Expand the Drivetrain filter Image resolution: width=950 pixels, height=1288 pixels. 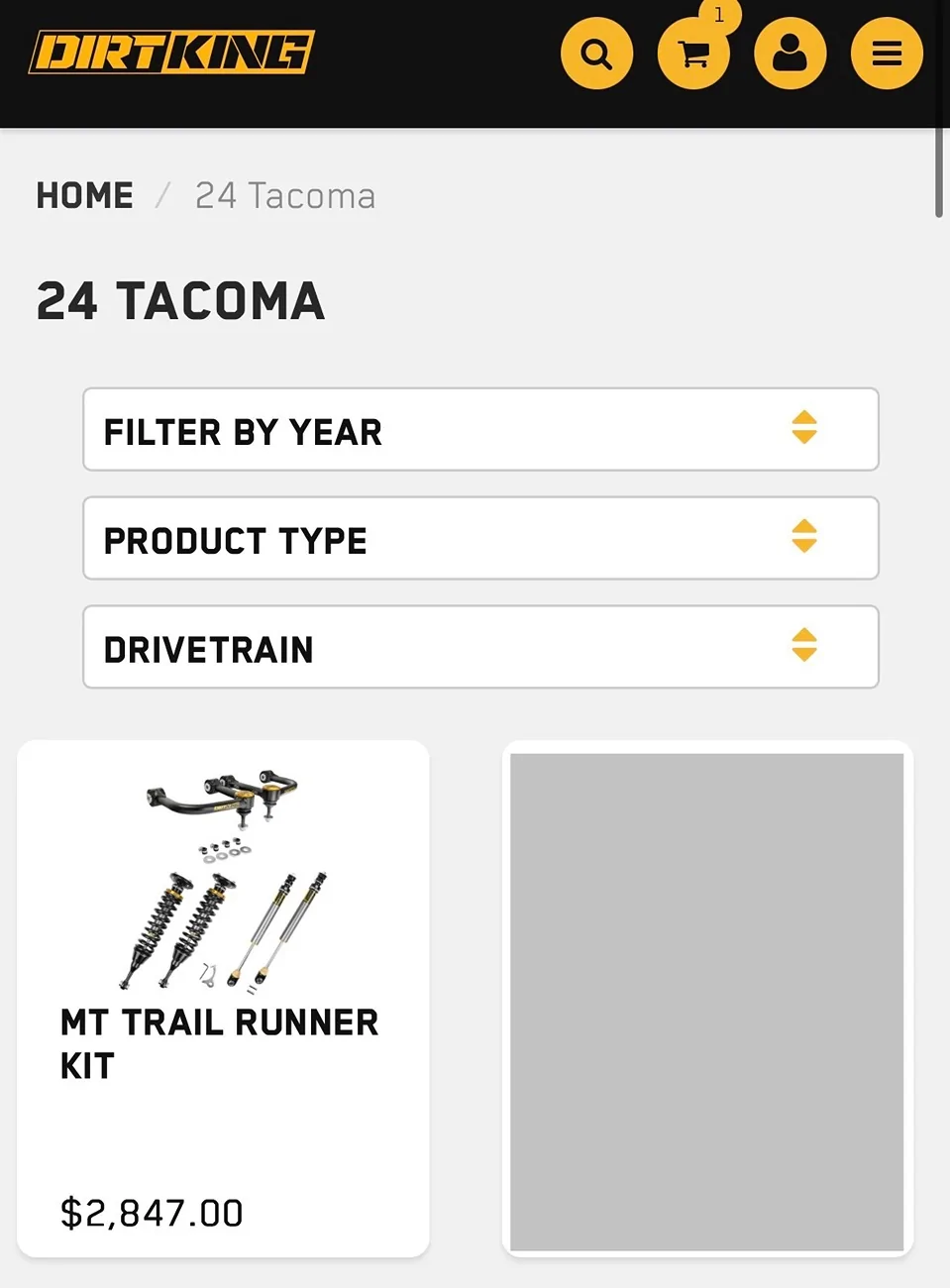click(x=480, y=646)
